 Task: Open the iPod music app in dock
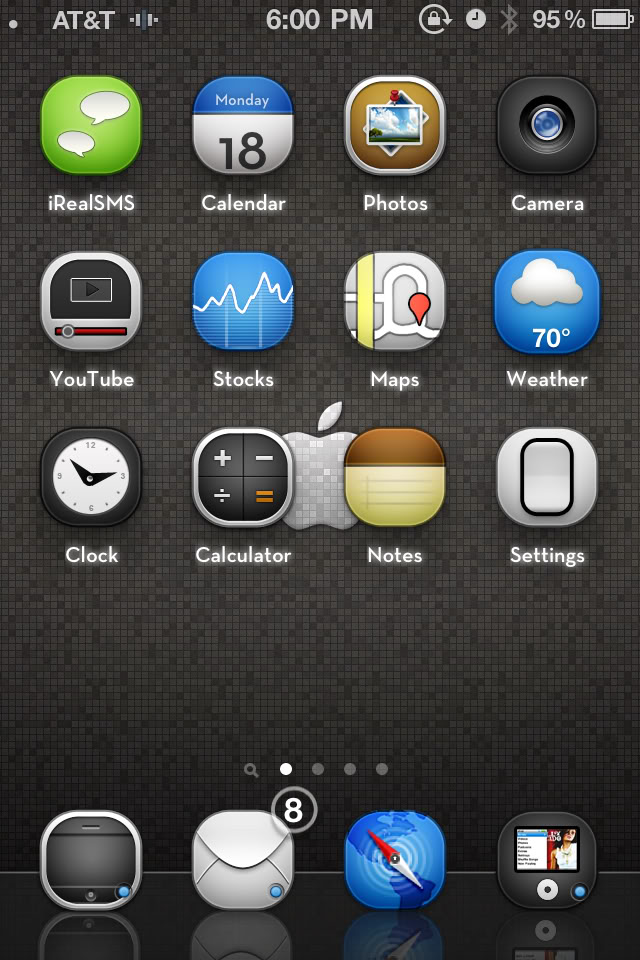coord(547,860)
